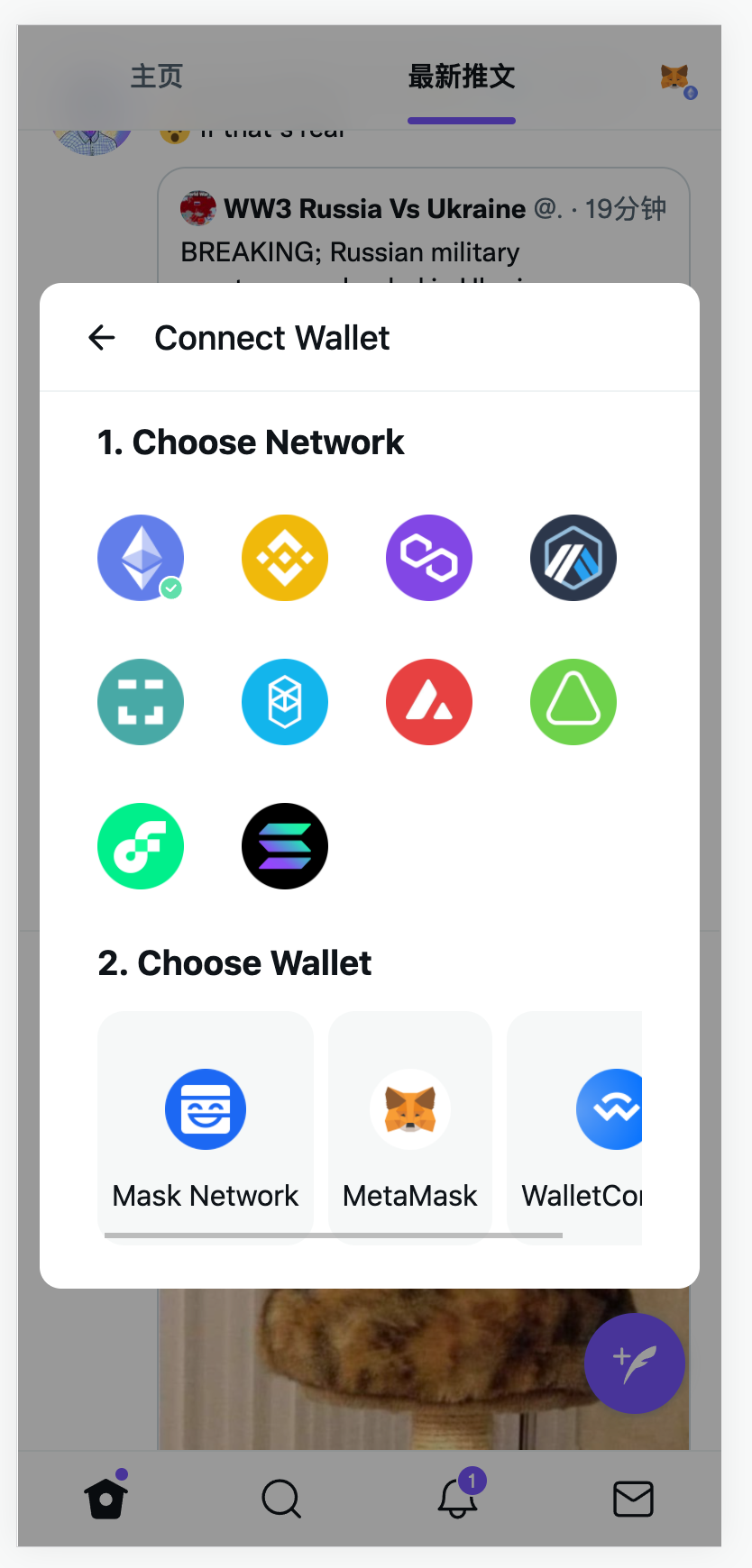Screen dimensions: 752x1568
Task: Go back from Connect Wallet dialog
Action: (x=102, y=338)
